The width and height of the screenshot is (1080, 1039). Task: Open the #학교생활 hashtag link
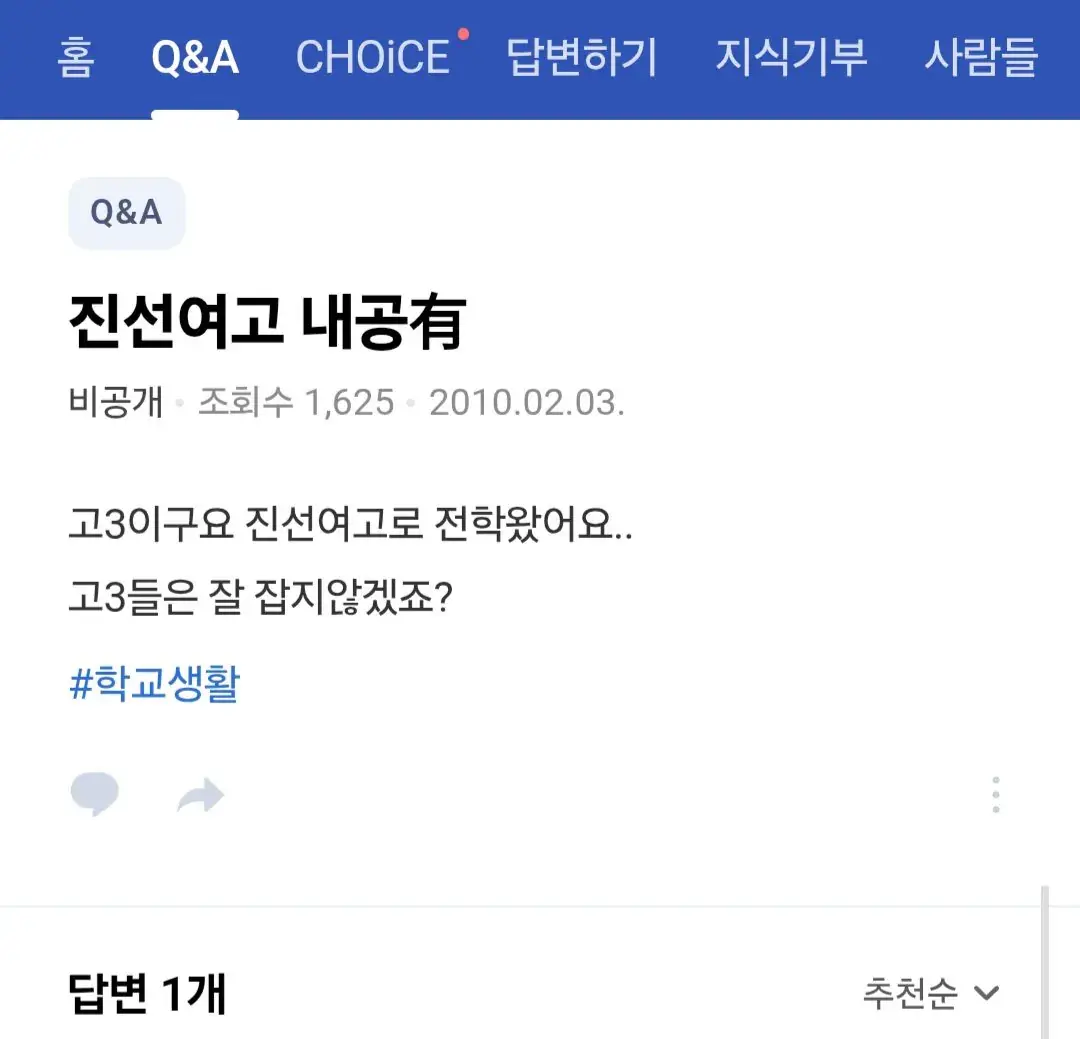[x=154, y=685]
